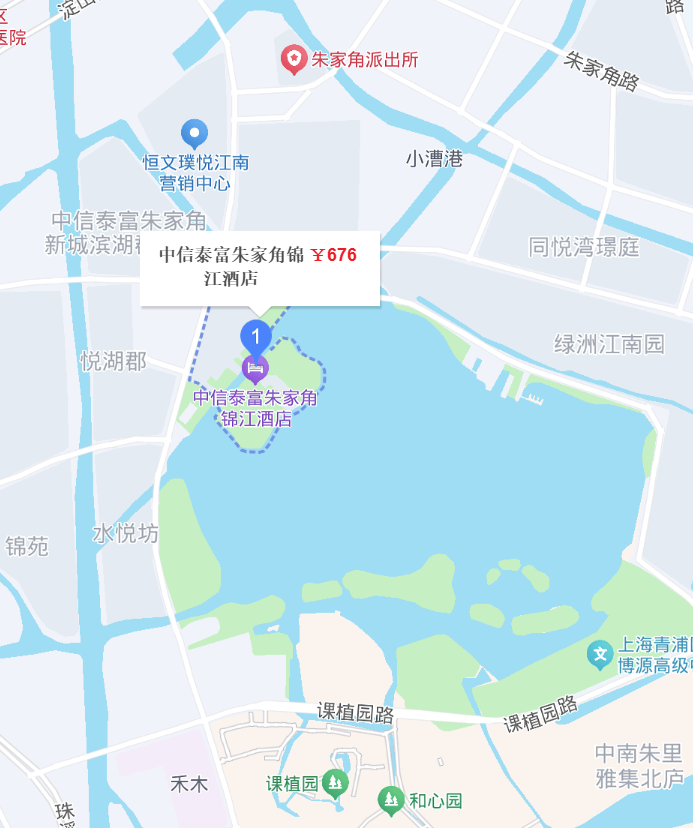Screen dimensions: 693x828
Task: Select the purple hotel bed map icon
Action: (x=255, y=369)
